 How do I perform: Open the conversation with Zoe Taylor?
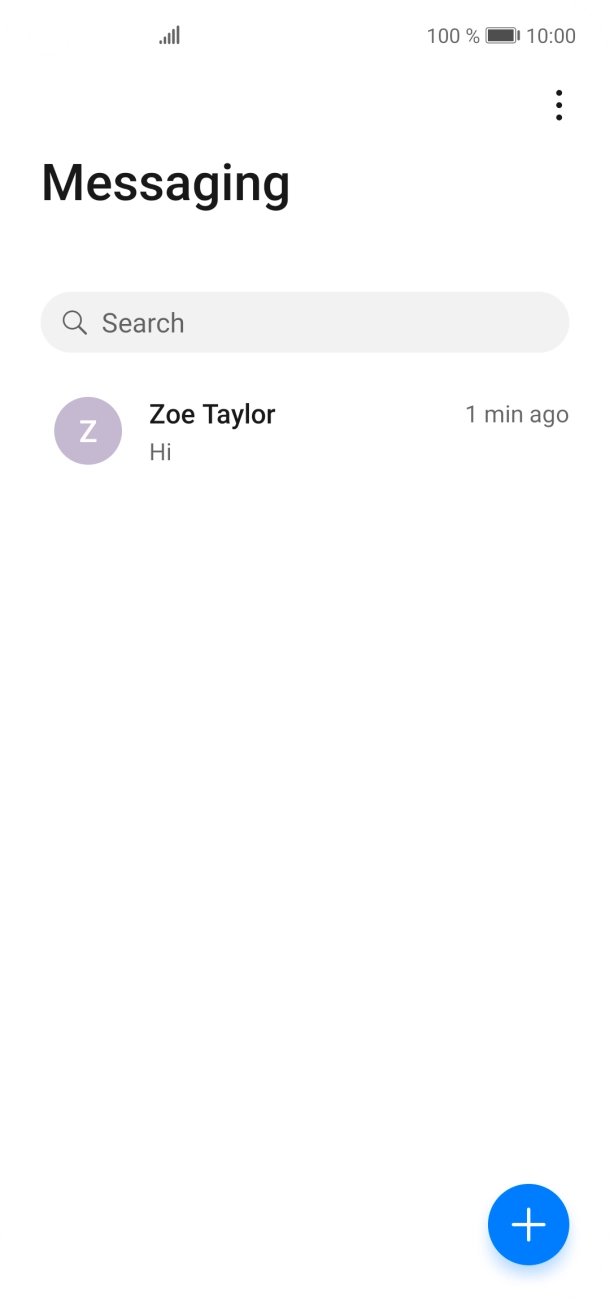click(x=305, y=431)
